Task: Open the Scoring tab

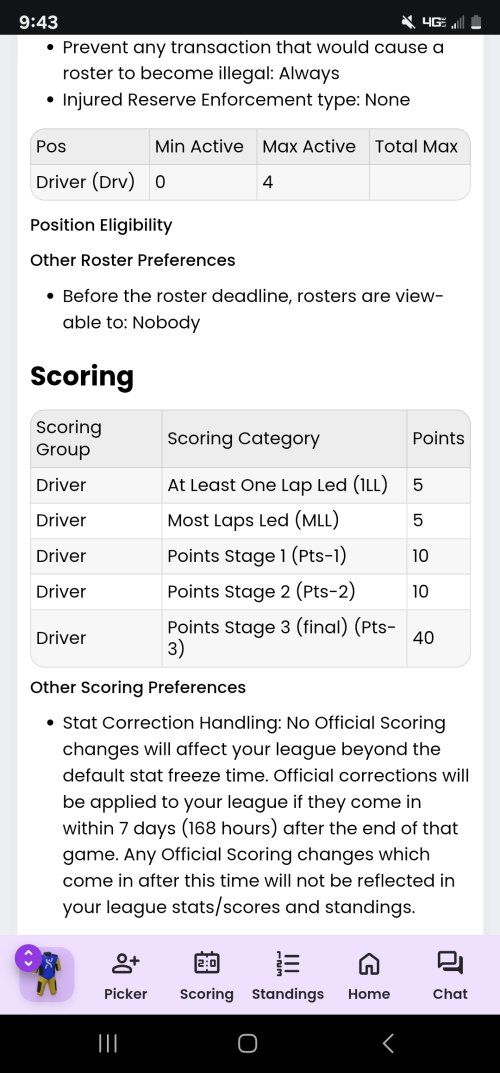Action: coord(206,974)
